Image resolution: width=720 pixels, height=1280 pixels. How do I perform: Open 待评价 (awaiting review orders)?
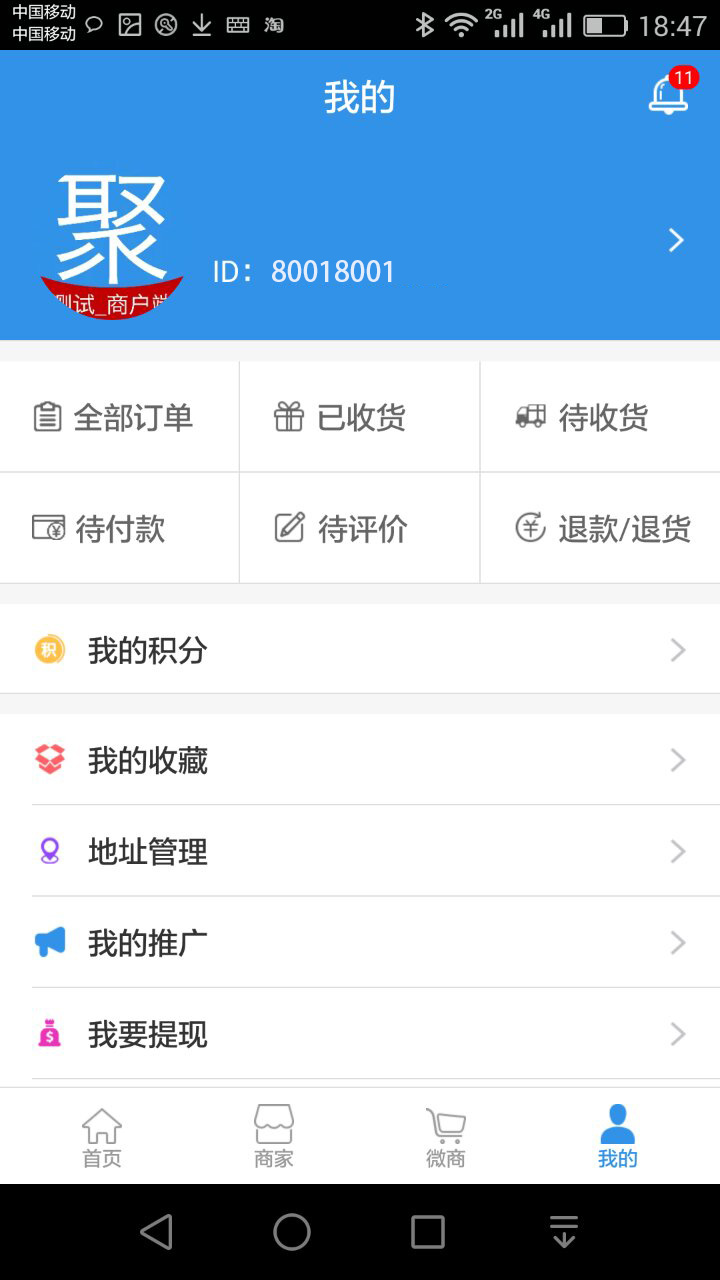point(359,528)
